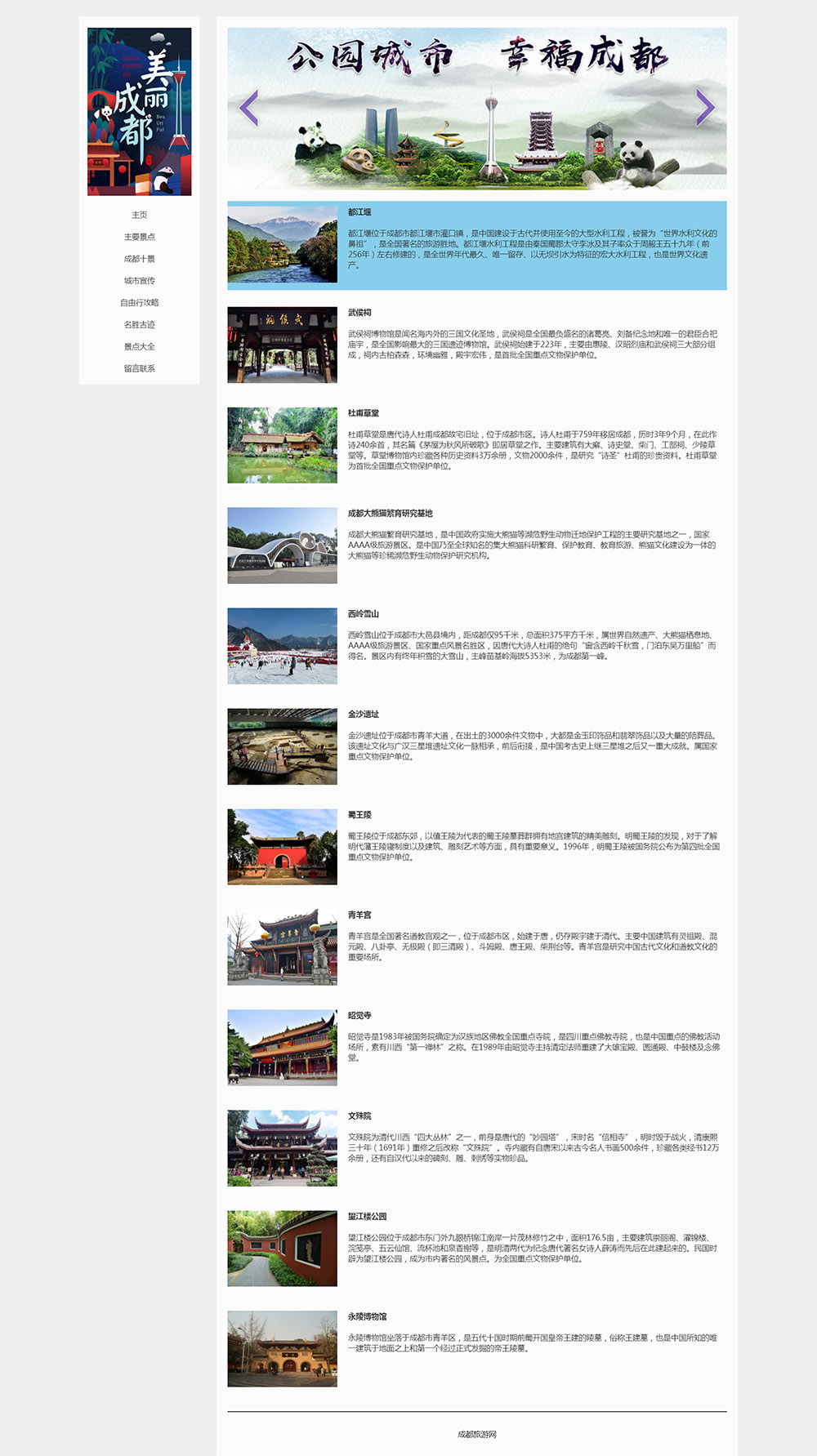
Task: Open 自由行攻略 in the sidebar
Action: [x=140, y=303]
